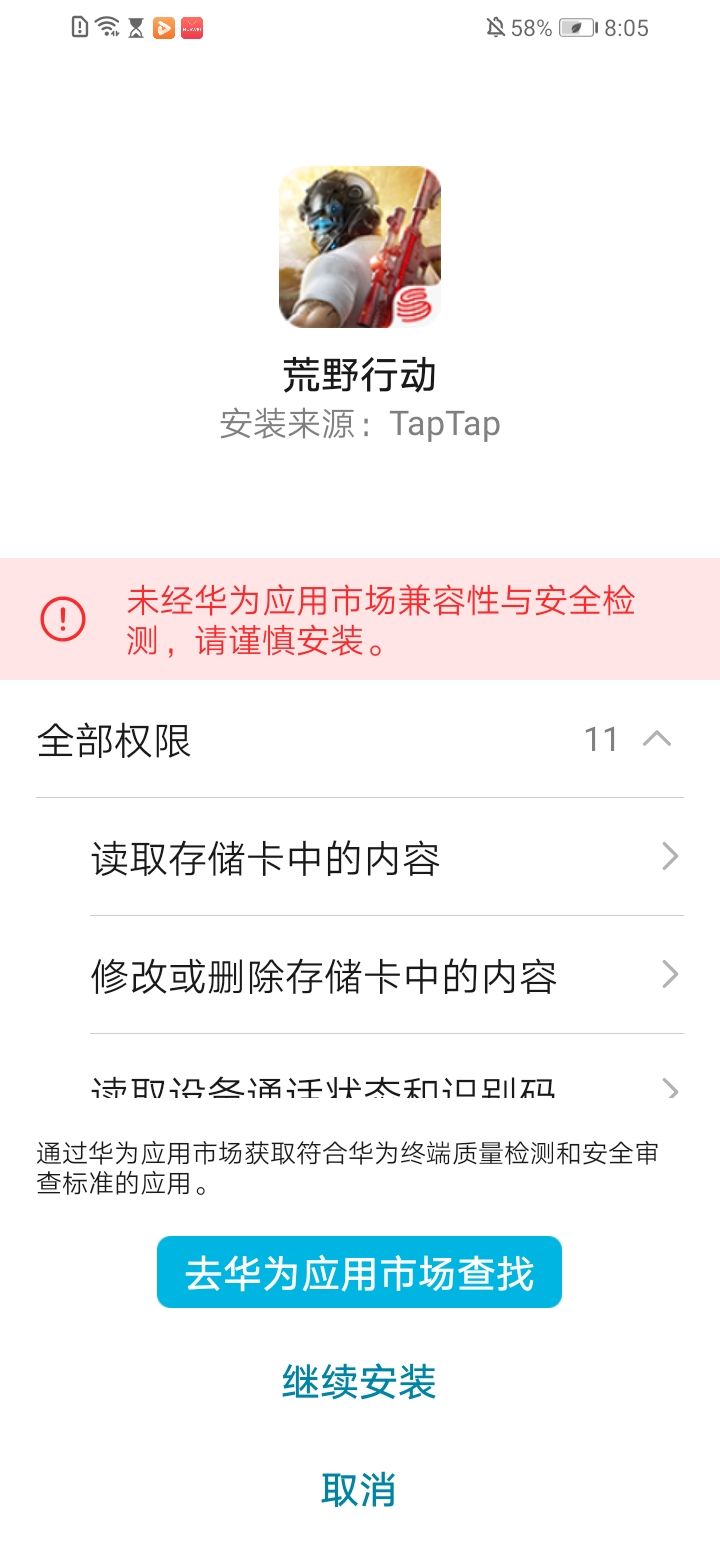Click the battery indicator icon
Image resolution: width=720 pixels, height=1560 pixels.
click(x=576, y=27)
